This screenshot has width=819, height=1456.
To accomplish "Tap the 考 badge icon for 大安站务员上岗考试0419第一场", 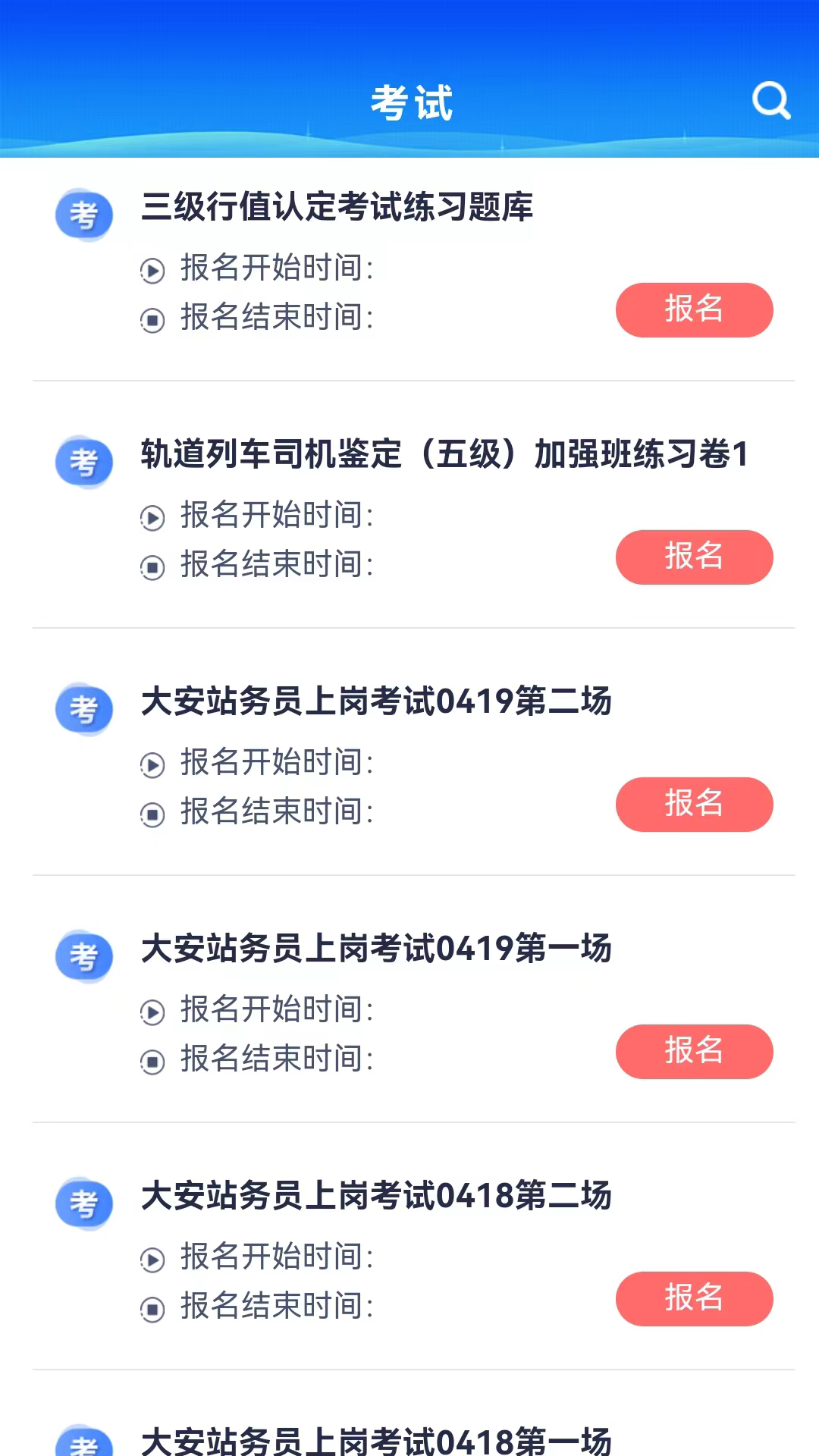I will pyautogui.click(x=85, y=956).
